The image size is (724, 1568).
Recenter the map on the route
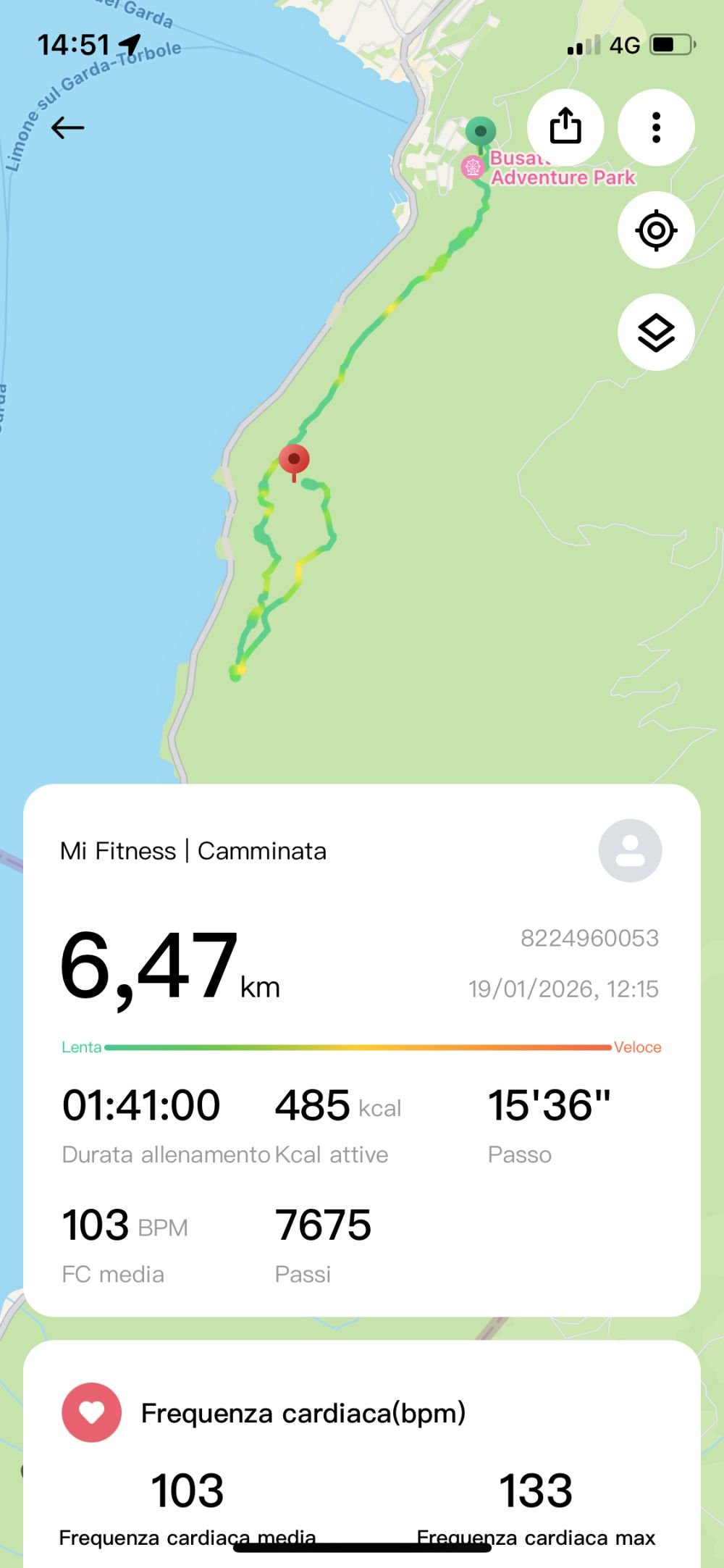click(656, 230)
